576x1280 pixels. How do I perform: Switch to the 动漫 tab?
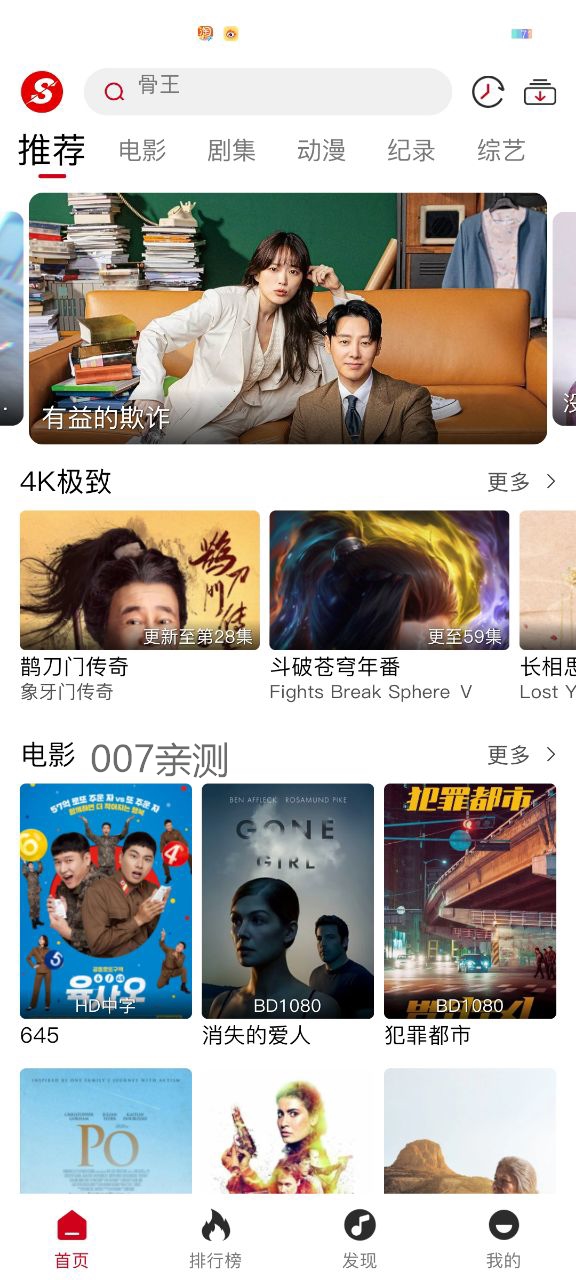(x=322, y=151)
